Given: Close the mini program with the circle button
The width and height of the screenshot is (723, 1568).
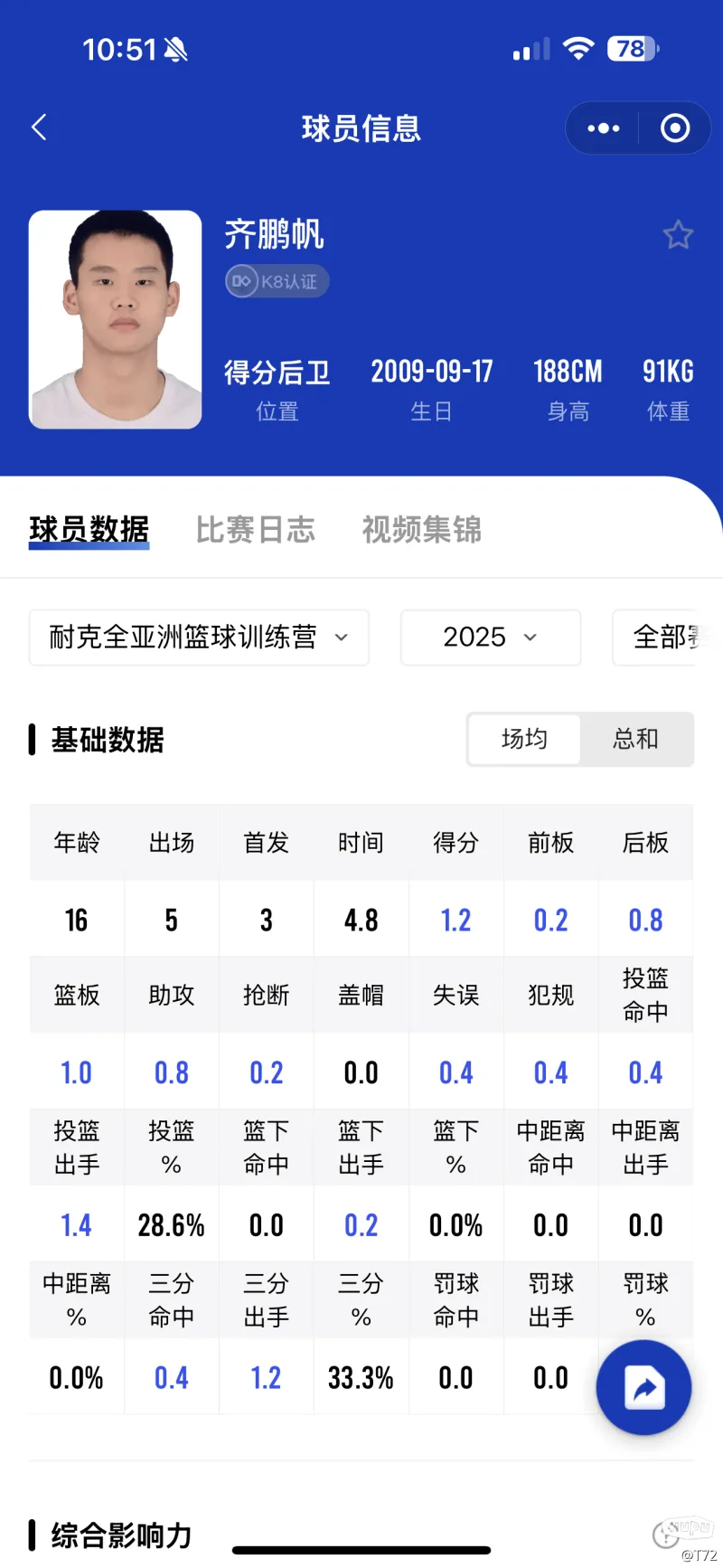Looking at the screenshot, I should coord(675,128).
